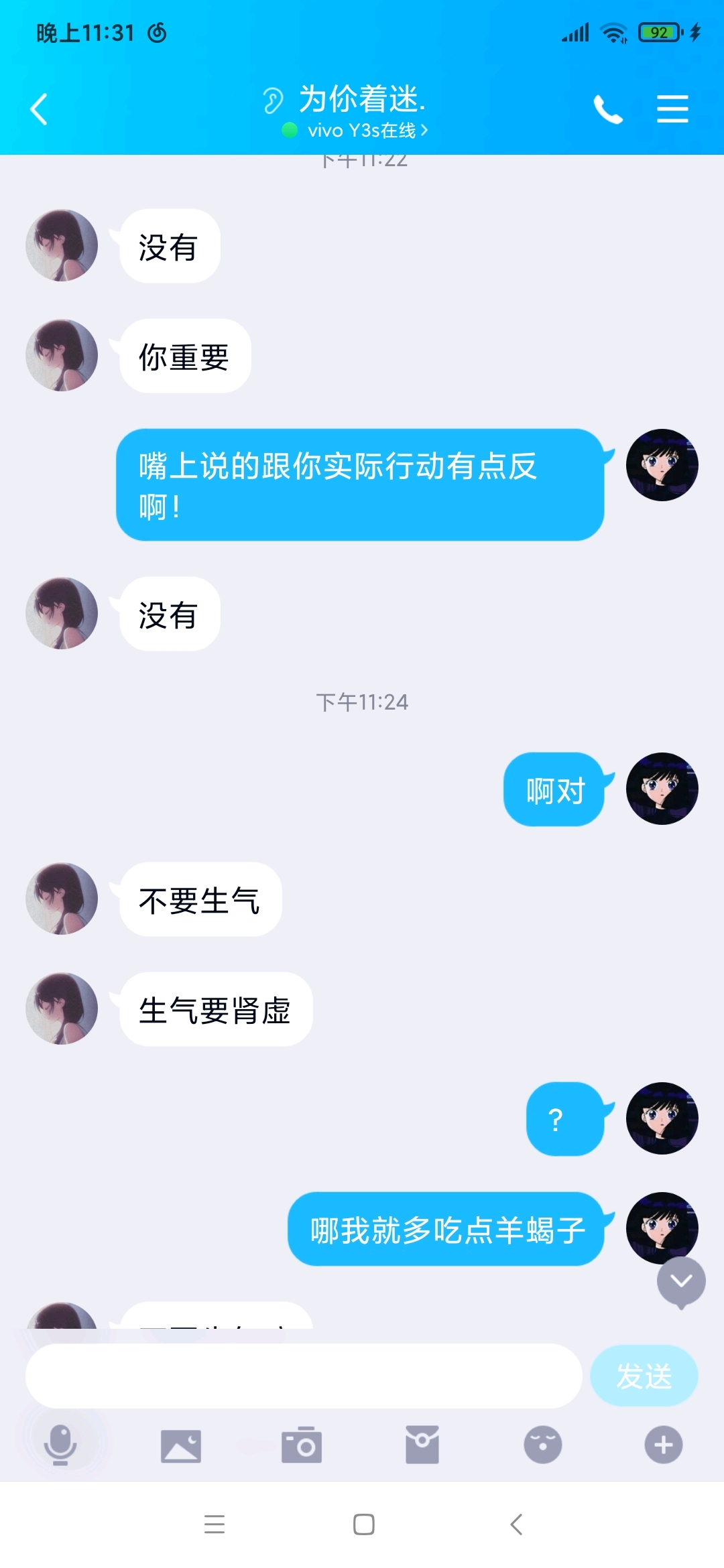
Task: Record a voice message with the microphone
Action: [x=60, y=1445]
